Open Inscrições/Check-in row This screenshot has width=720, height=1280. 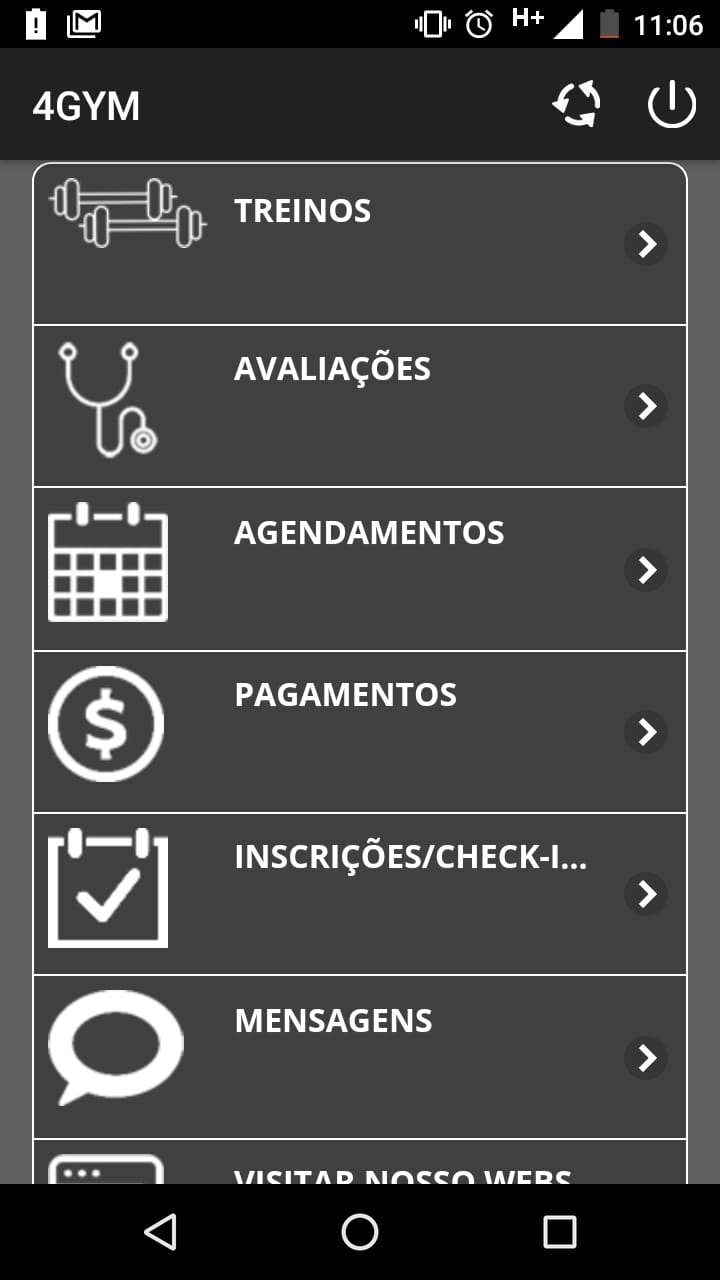click(x=360, y=894)
